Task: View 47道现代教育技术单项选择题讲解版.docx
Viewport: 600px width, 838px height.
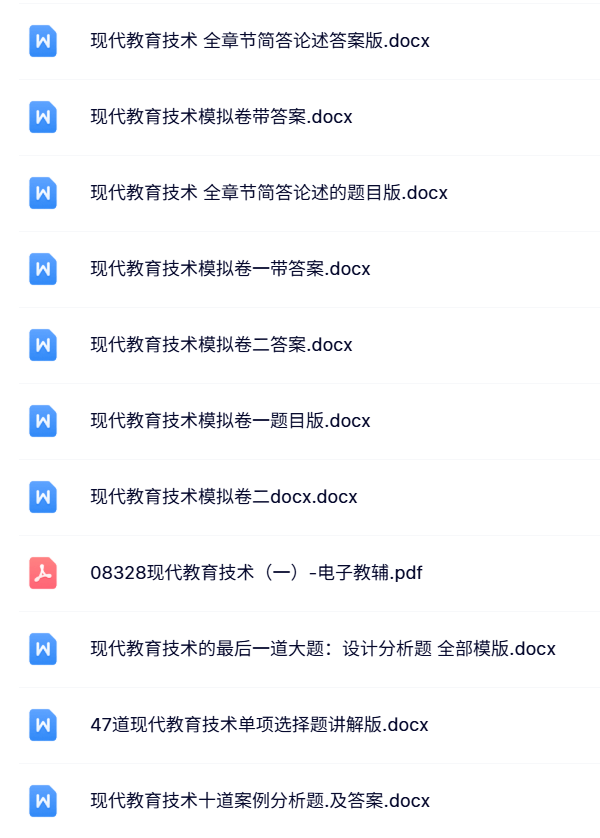Action: tap(259, 725)
